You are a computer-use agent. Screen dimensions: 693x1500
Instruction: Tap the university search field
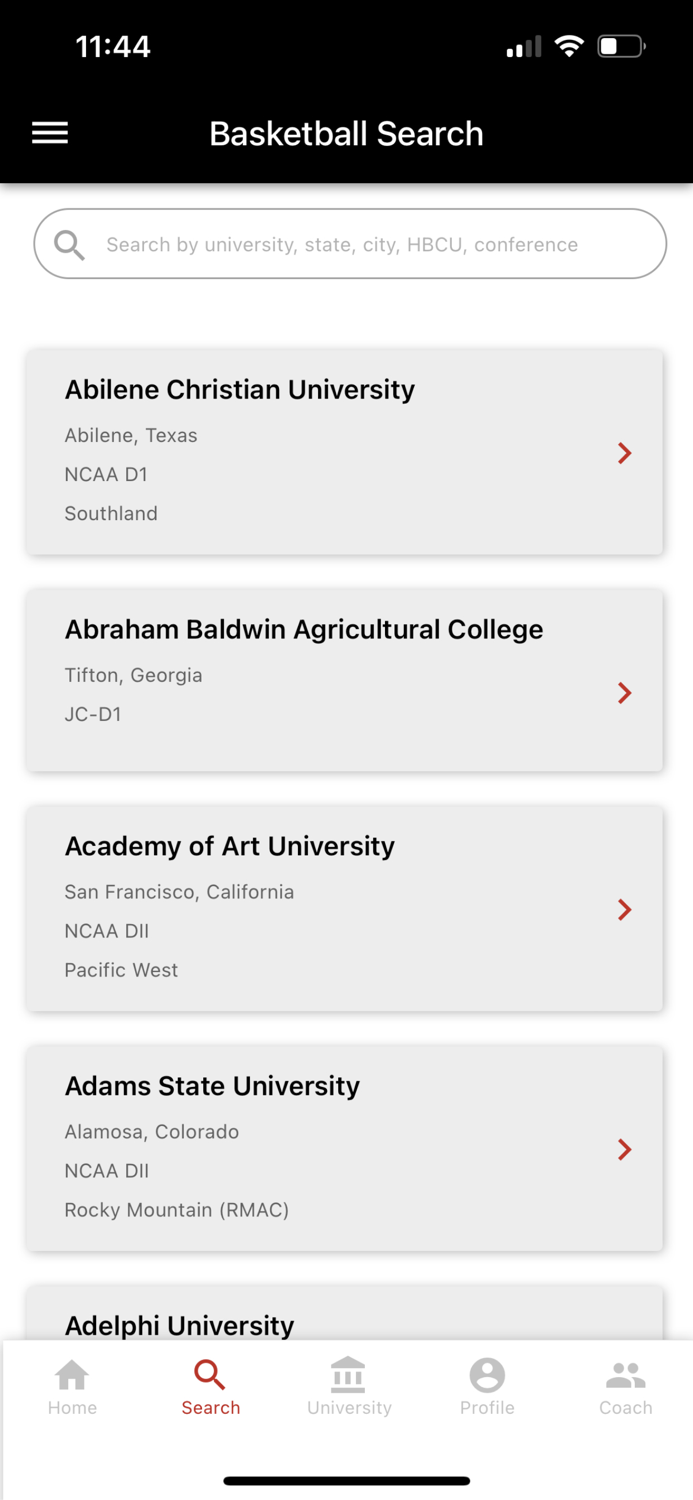(350, 244)
